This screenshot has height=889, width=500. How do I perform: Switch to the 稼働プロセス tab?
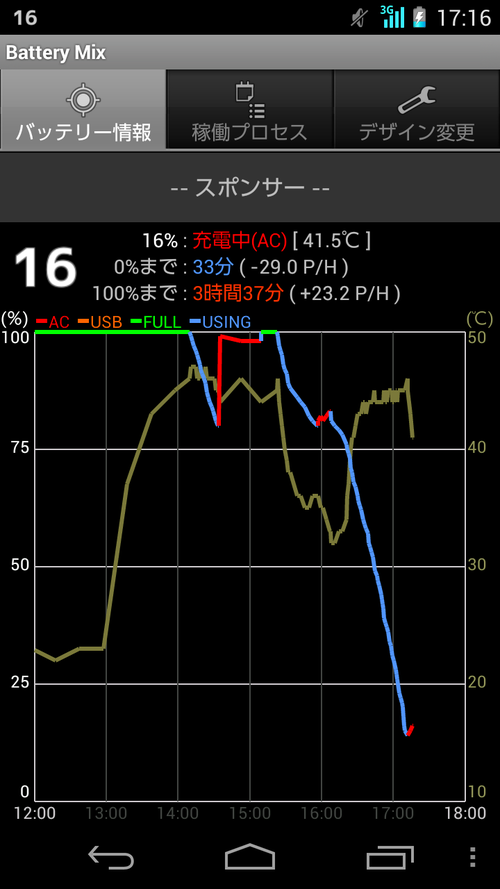[249, 110]
